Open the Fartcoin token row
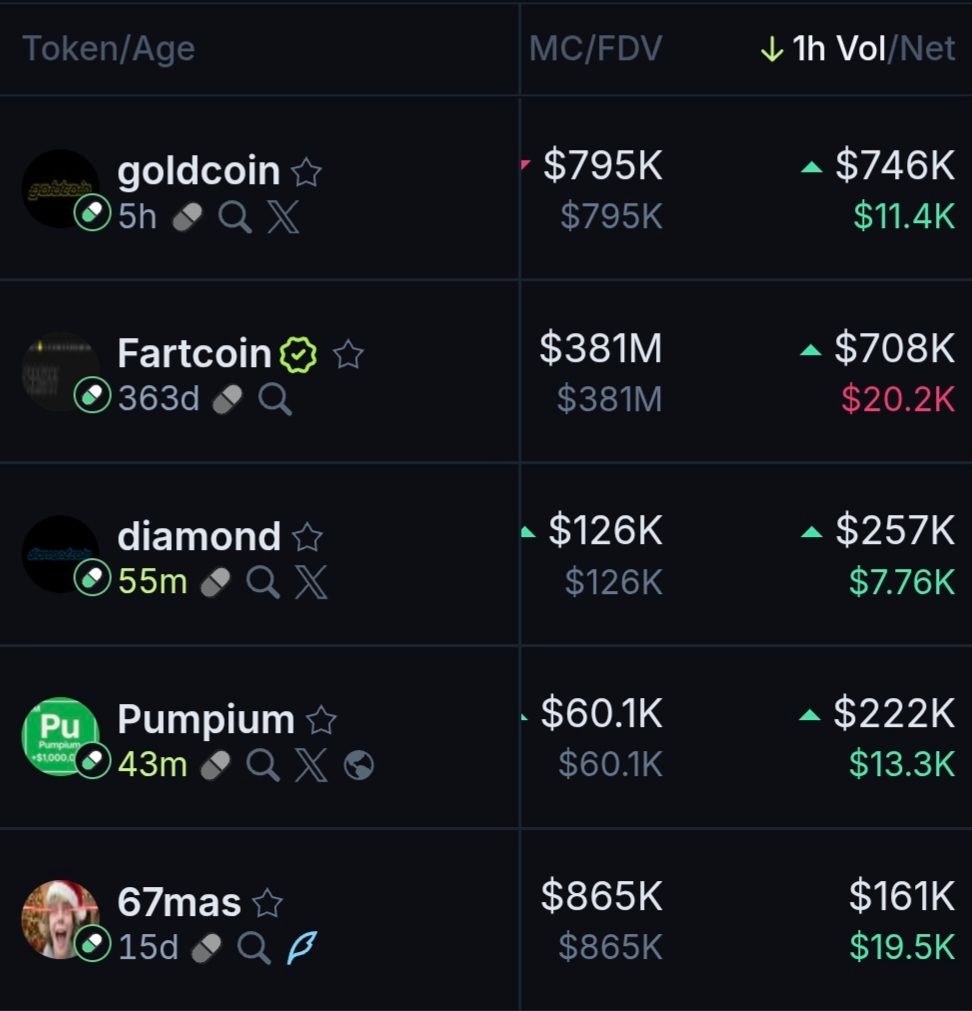The height and width of the screenshot is (1011, 972). coord(194,354)
